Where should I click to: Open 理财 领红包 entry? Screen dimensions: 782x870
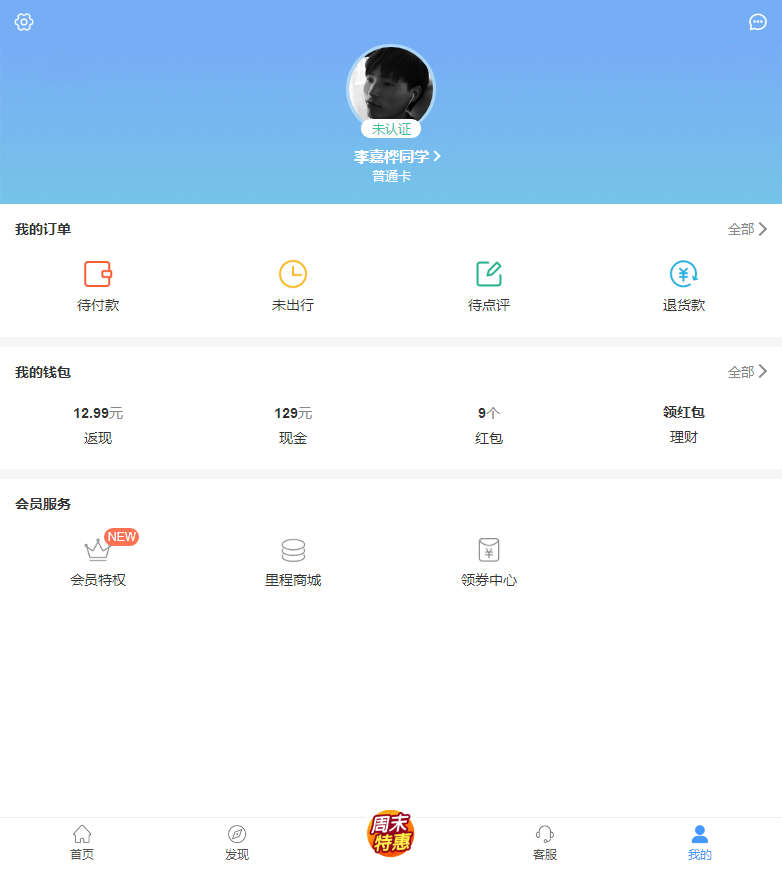684,425
